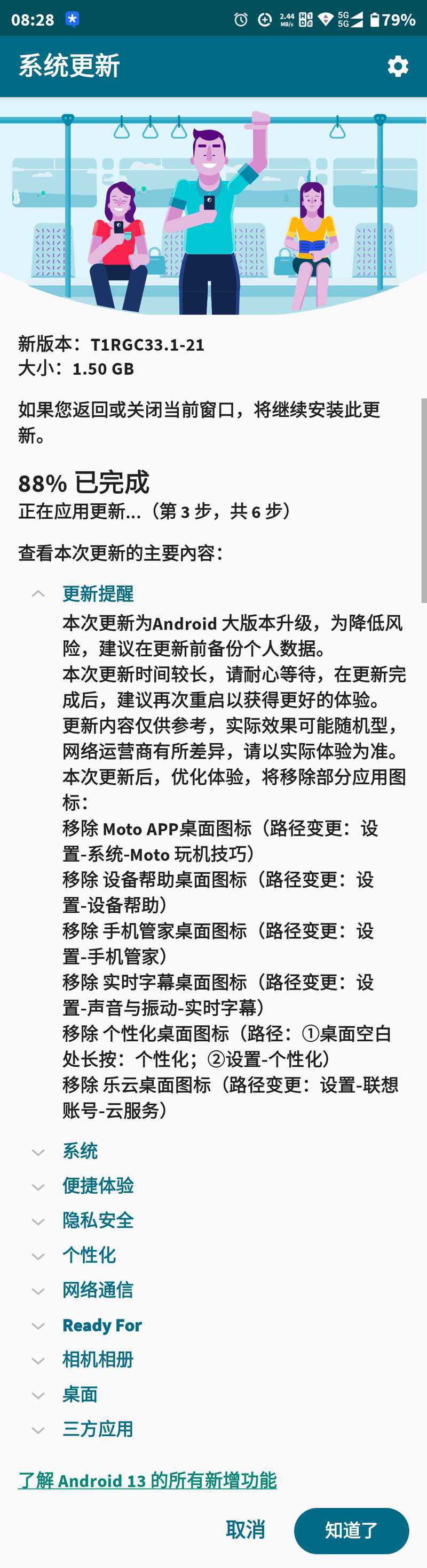
Task: Expand the Ready For section
Action: tap(102, 1325)
